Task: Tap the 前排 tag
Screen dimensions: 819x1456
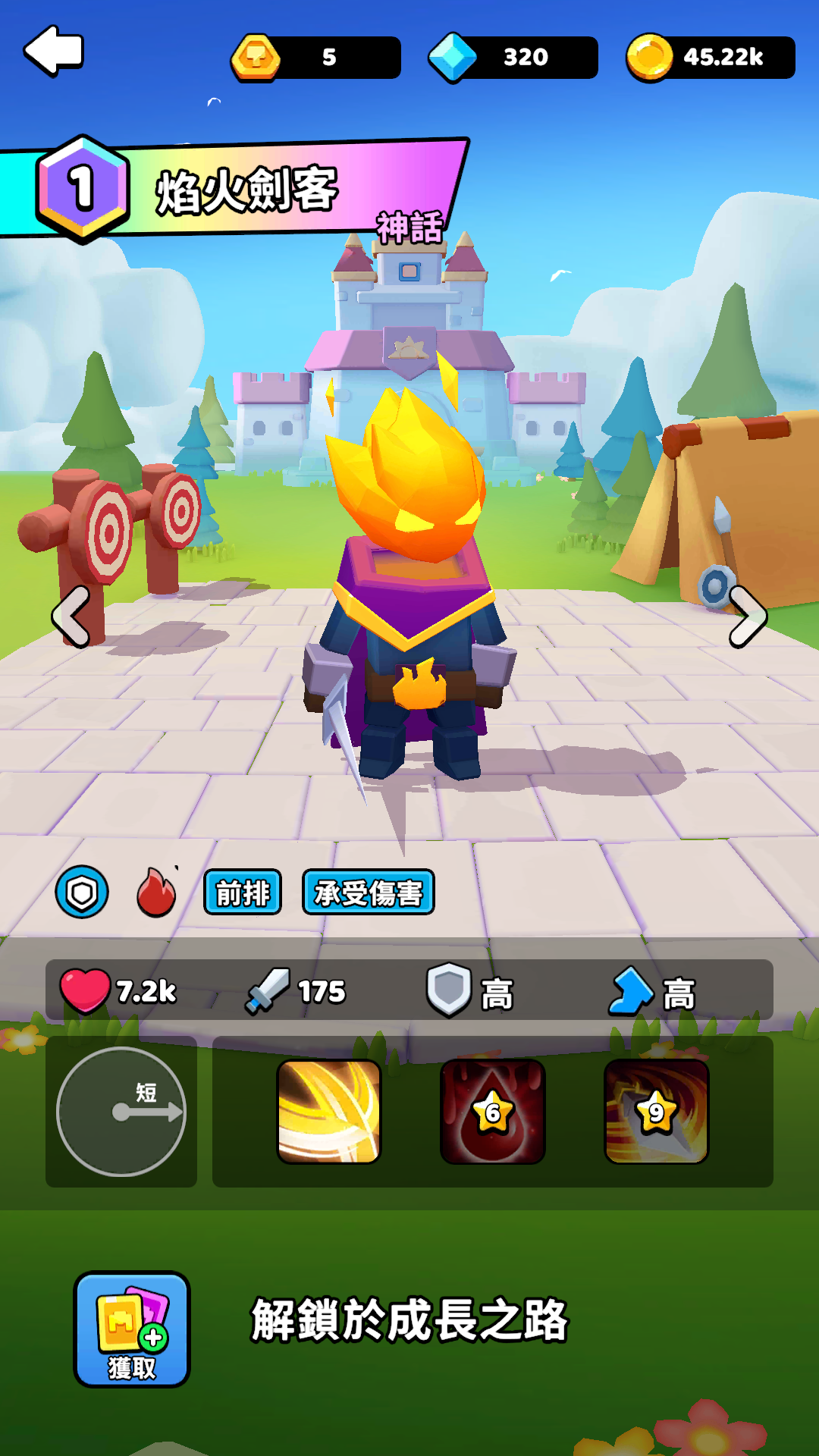Action: [x=243, y=893]
